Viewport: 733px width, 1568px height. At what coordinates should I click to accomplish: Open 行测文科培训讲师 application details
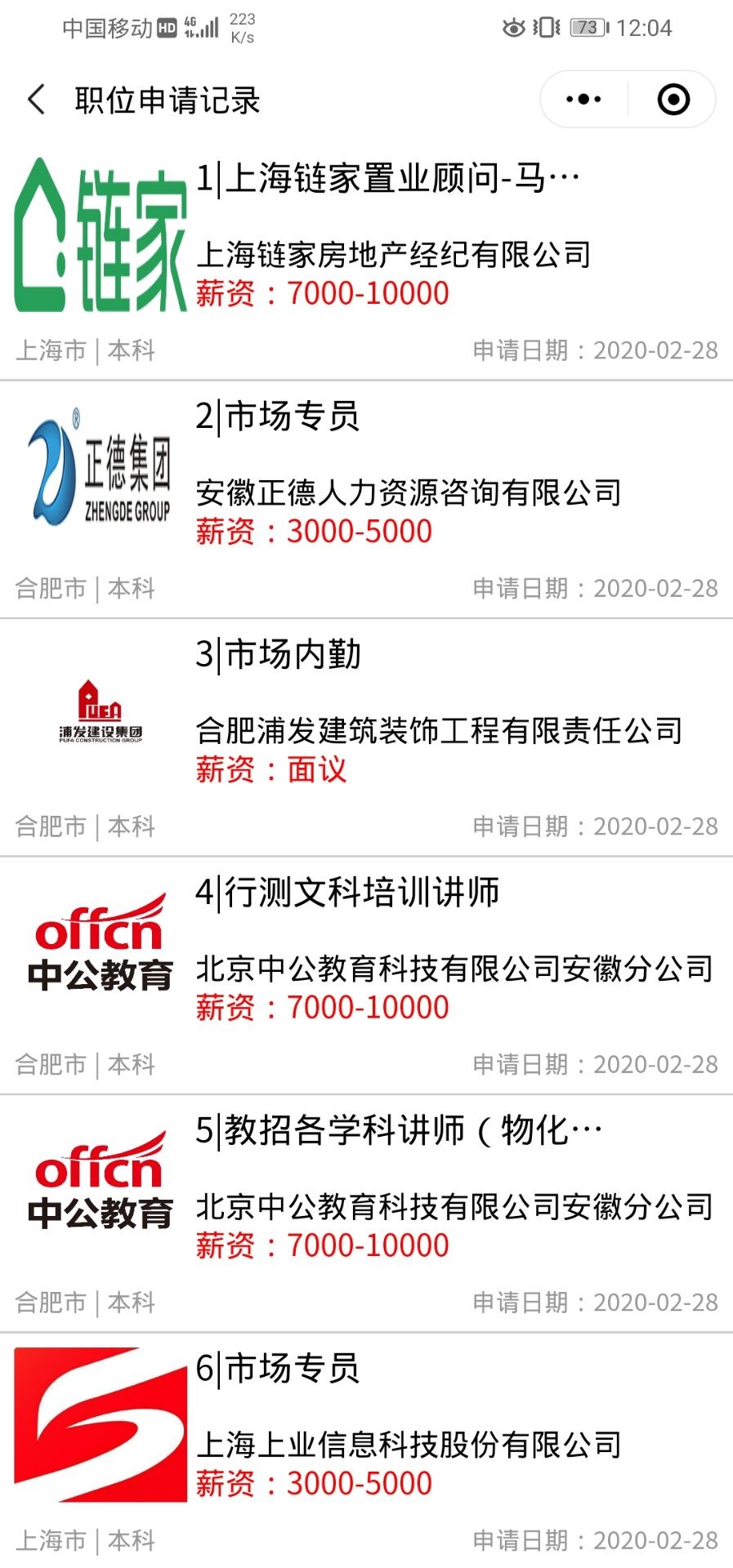point(348,893)
